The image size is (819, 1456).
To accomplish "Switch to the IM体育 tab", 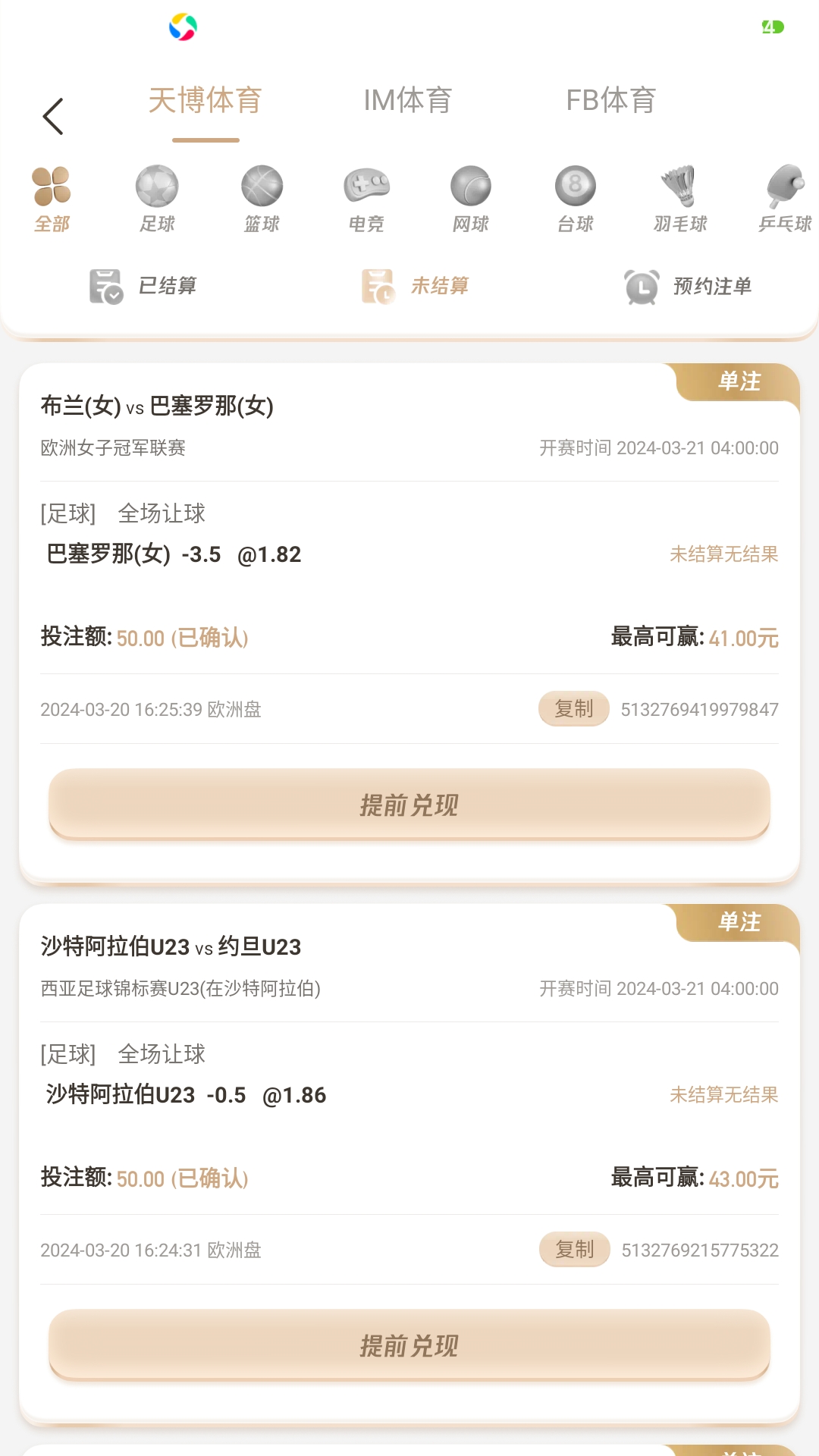I will 408,100.
